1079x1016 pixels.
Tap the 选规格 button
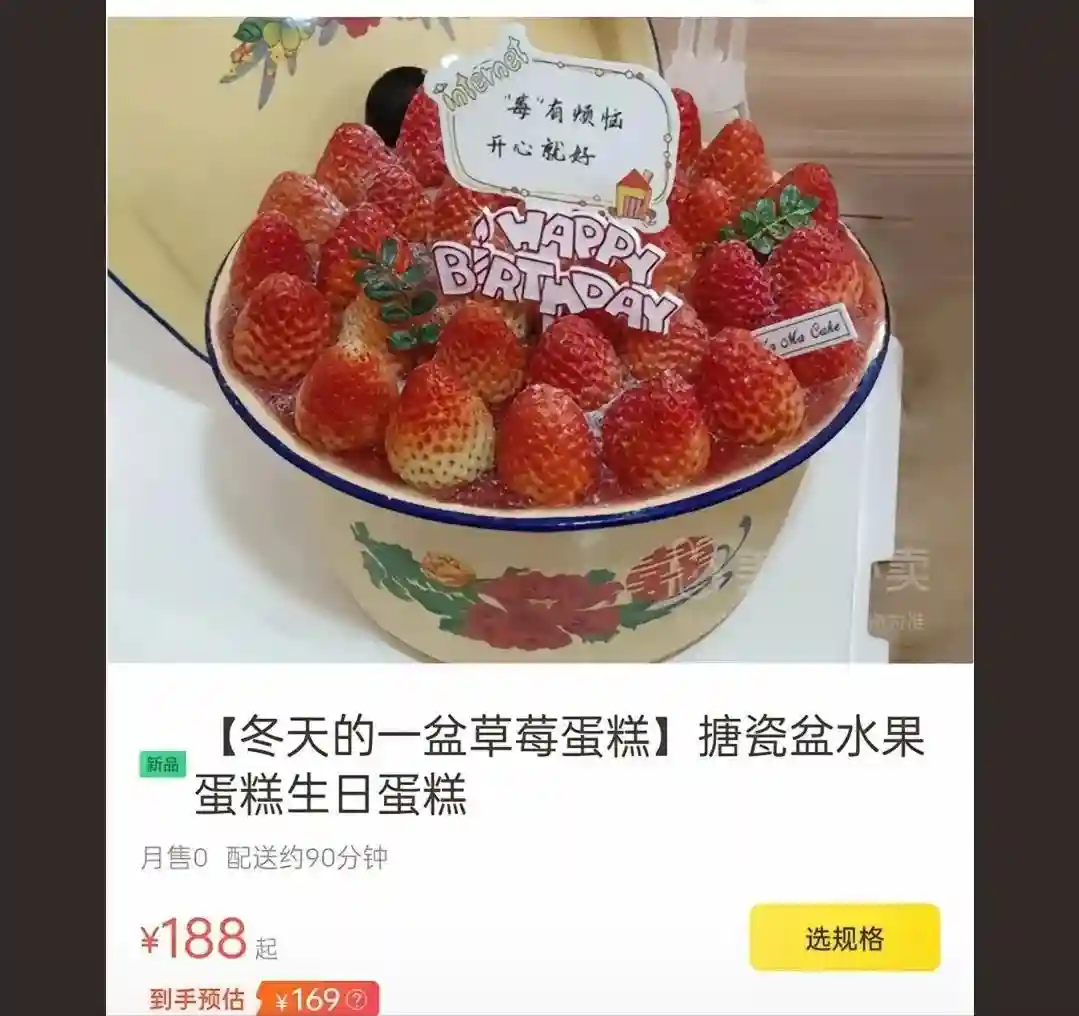pyautogui.click(x=845, y=938)
